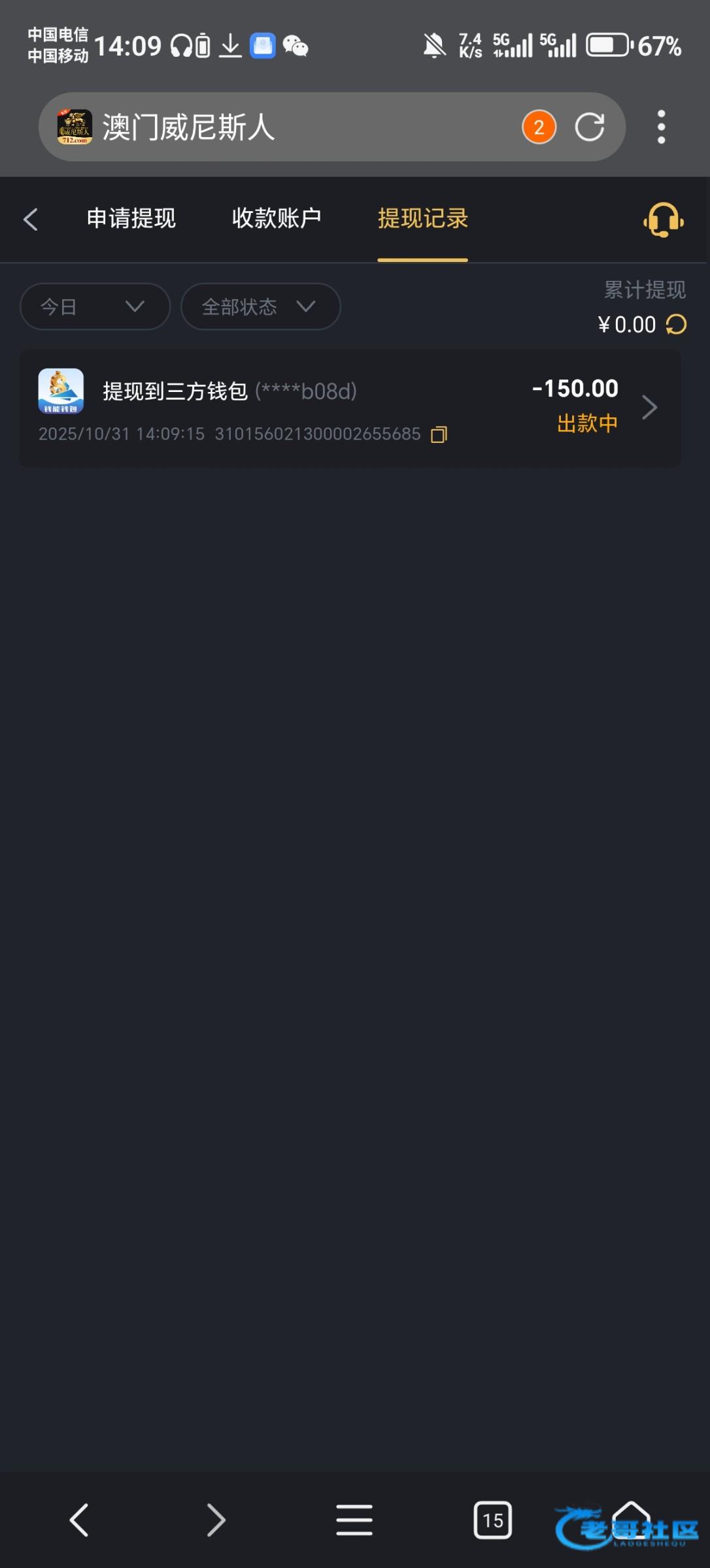
Task: Open the orange badge showing 2
Action: coord(539,127)
